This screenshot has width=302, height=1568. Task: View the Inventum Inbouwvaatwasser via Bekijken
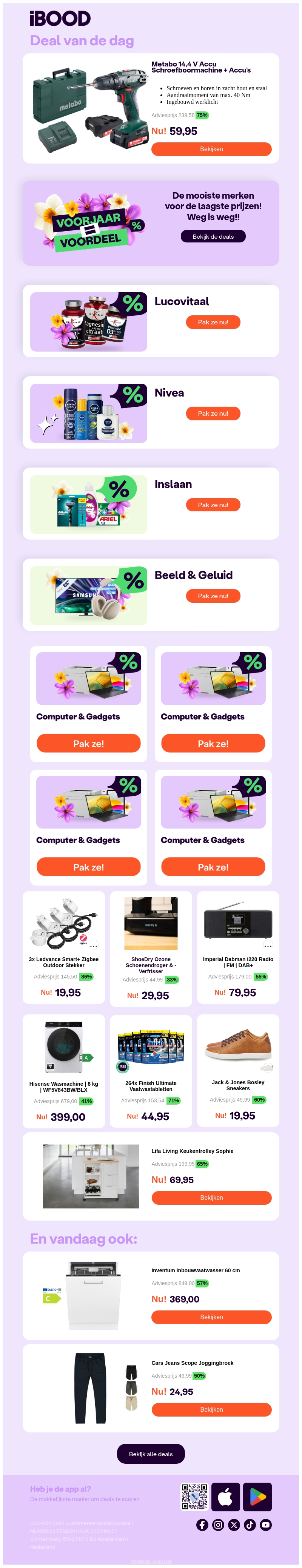(x=211, y=1316)
